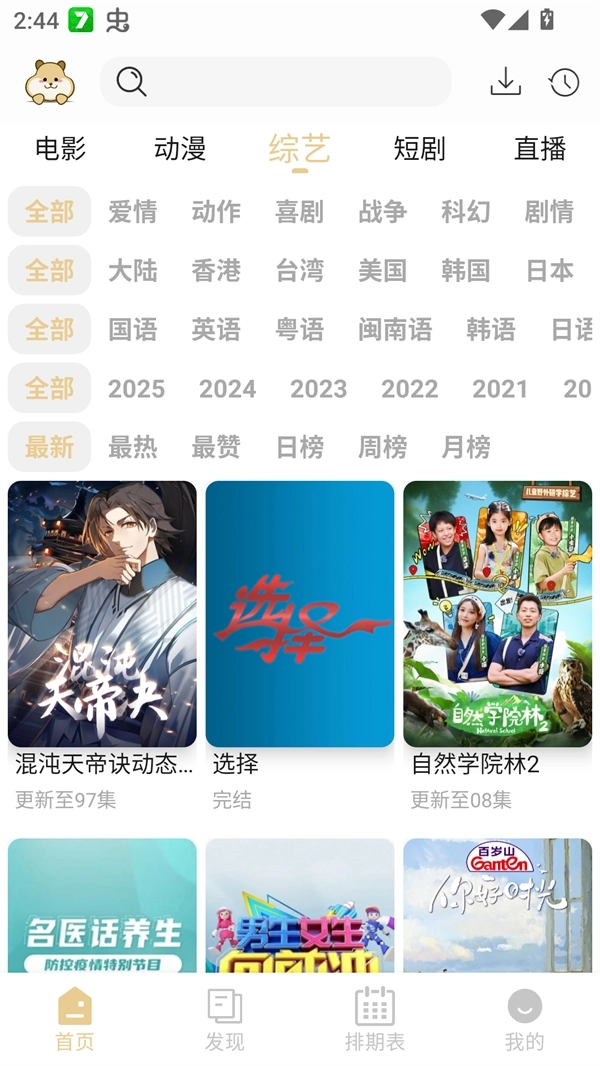Open the downloads icon
600x1066 pixels.
505,81
